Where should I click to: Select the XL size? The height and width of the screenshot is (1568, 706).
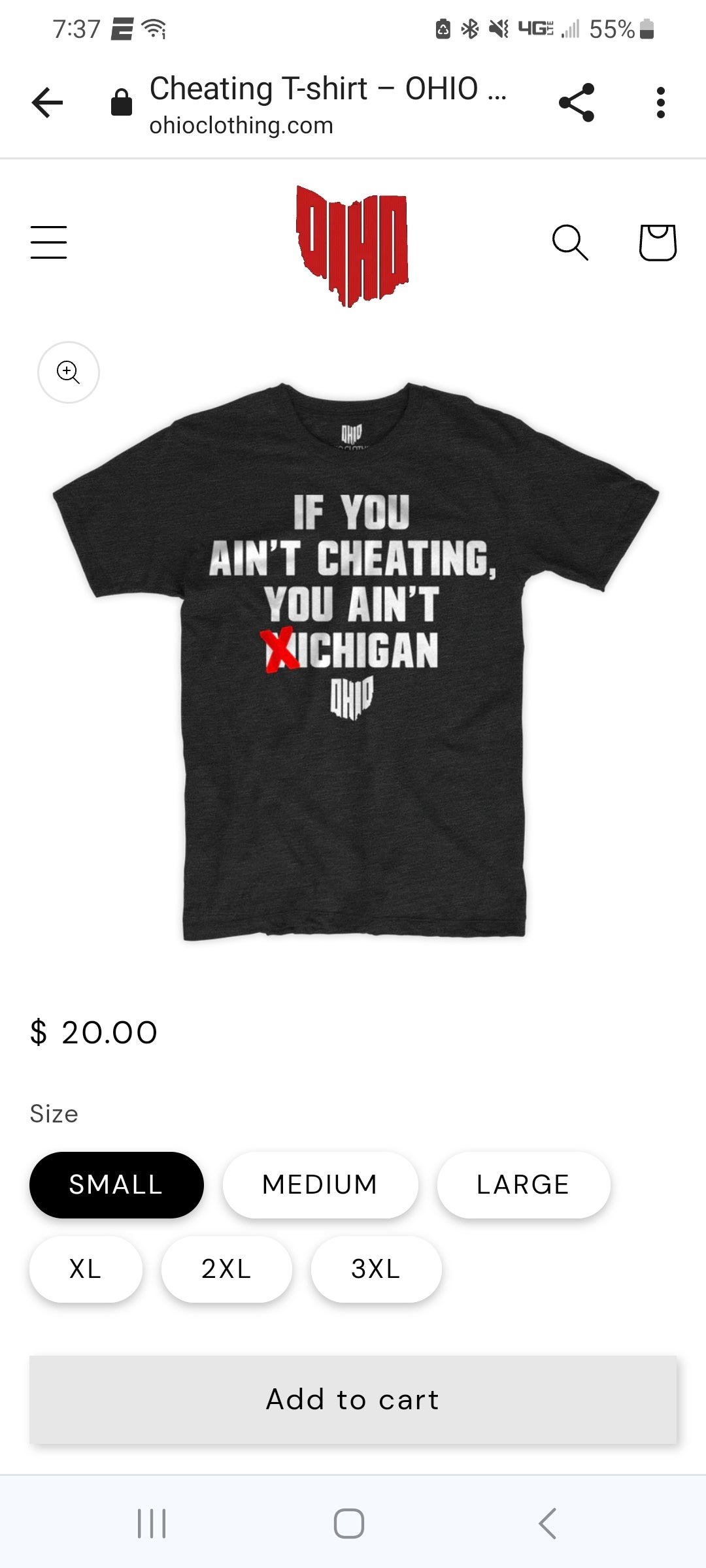[86, 1269]
